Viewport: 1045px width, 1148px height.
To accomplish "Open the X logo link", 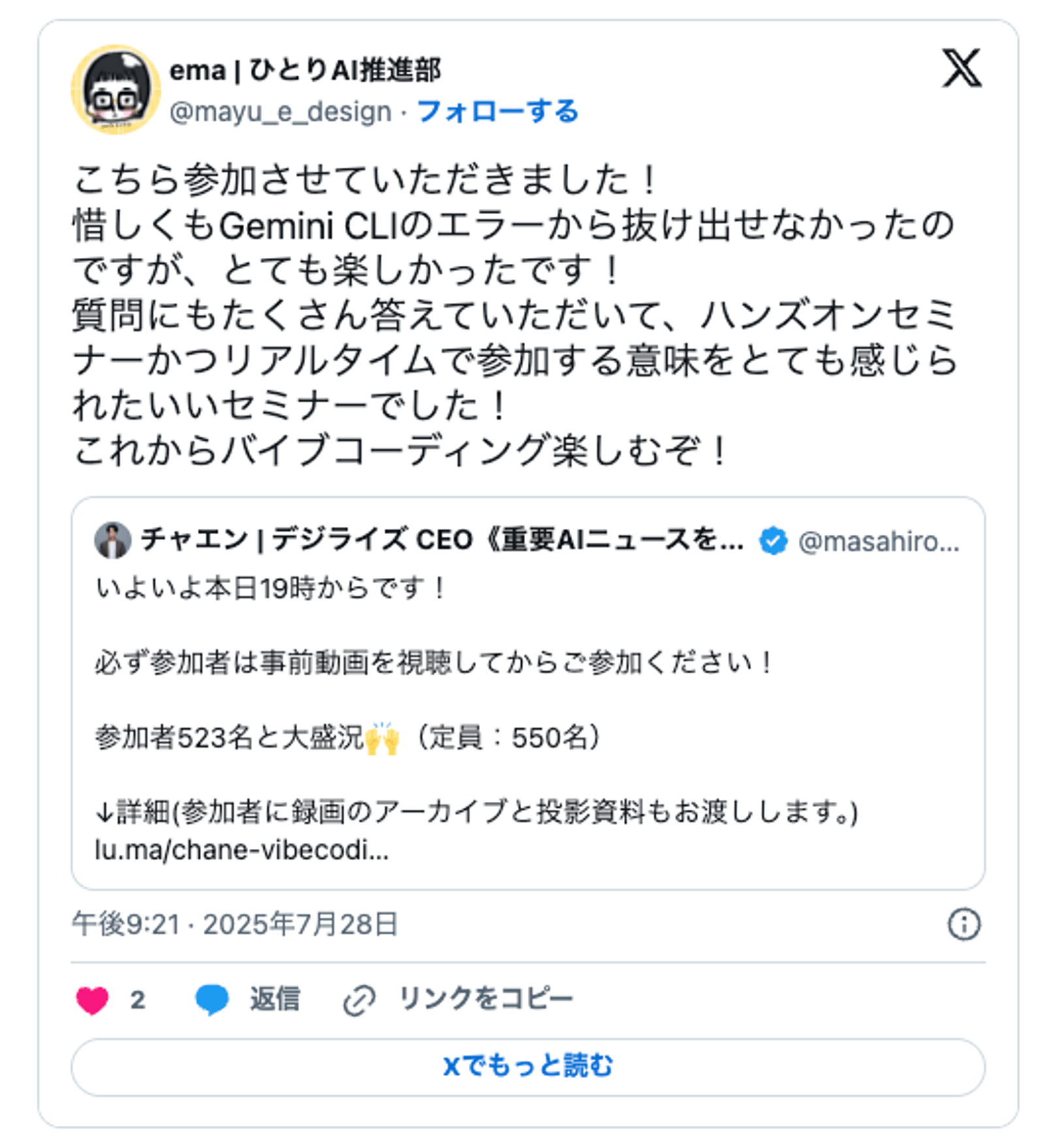I will click(961, 68).
